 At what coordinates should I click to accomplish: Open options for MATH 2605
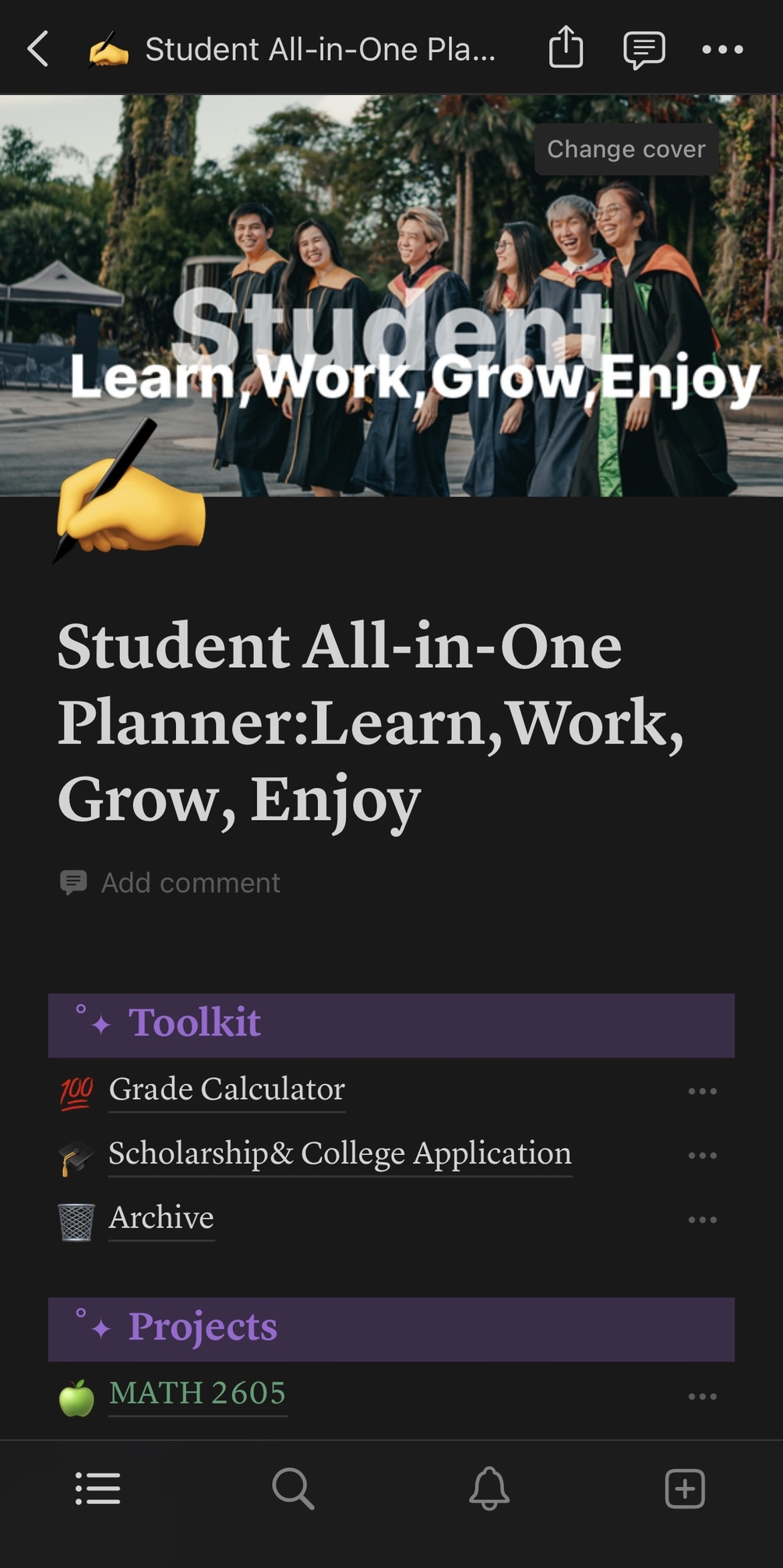pyautogui.click(x=702, y=1397)
